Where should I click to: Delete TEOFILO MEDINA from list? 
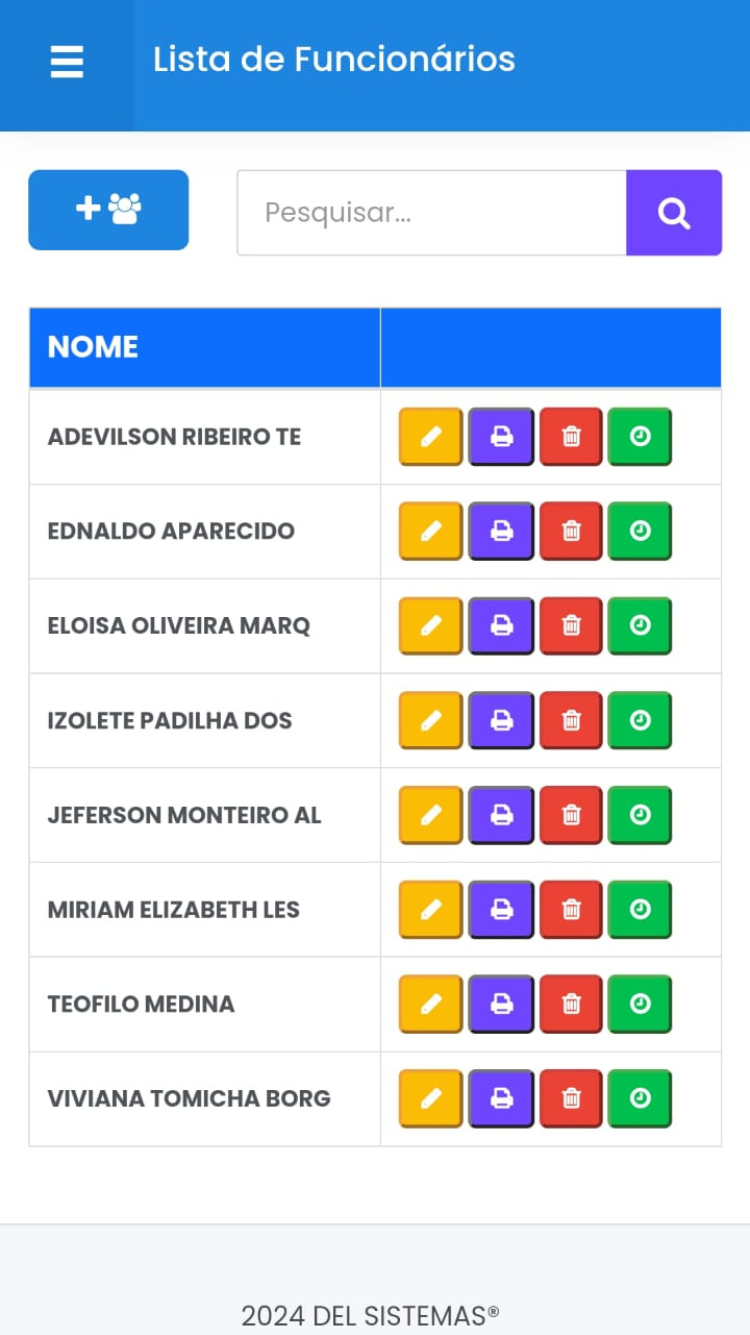pyautogui.click(x=571, y=1004)
